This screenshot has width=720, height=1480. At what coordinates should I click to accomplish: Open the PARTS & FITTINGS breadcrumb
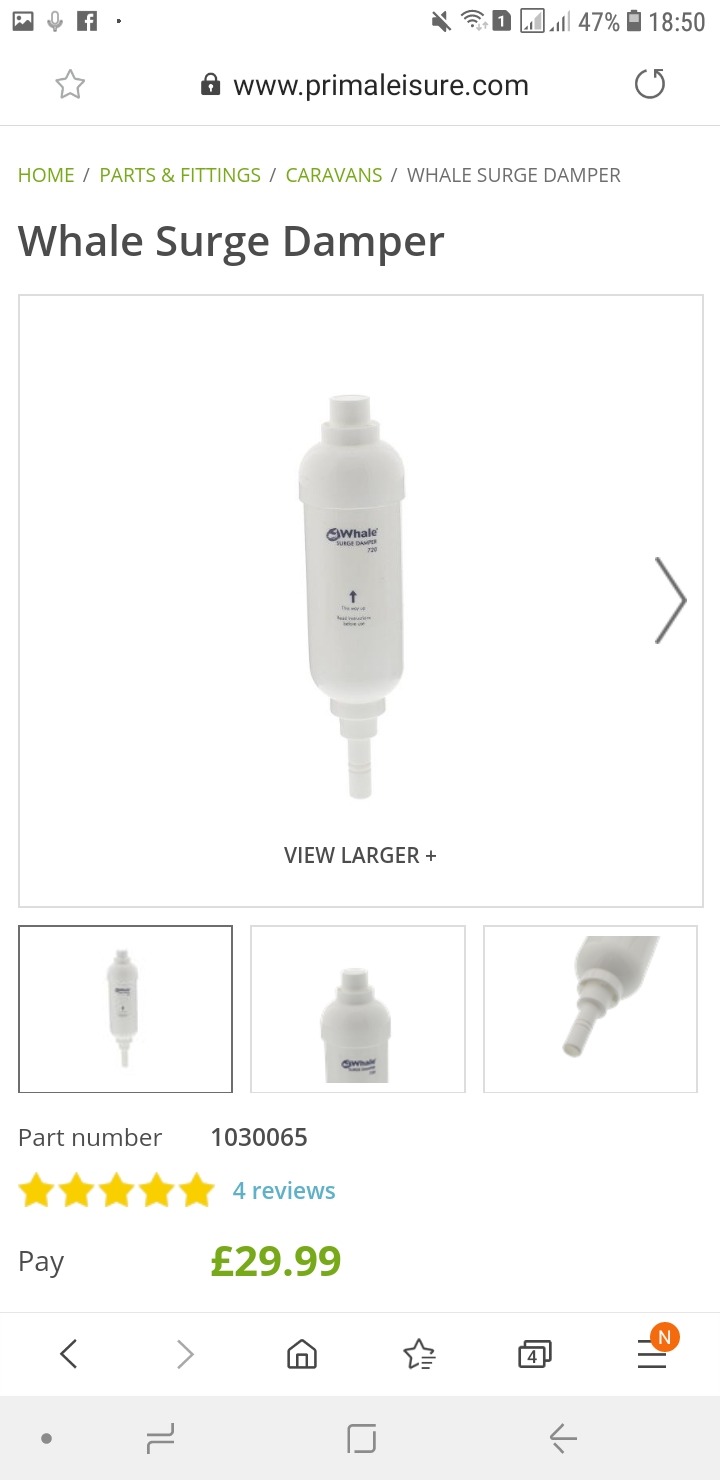(x=180, y=175)
